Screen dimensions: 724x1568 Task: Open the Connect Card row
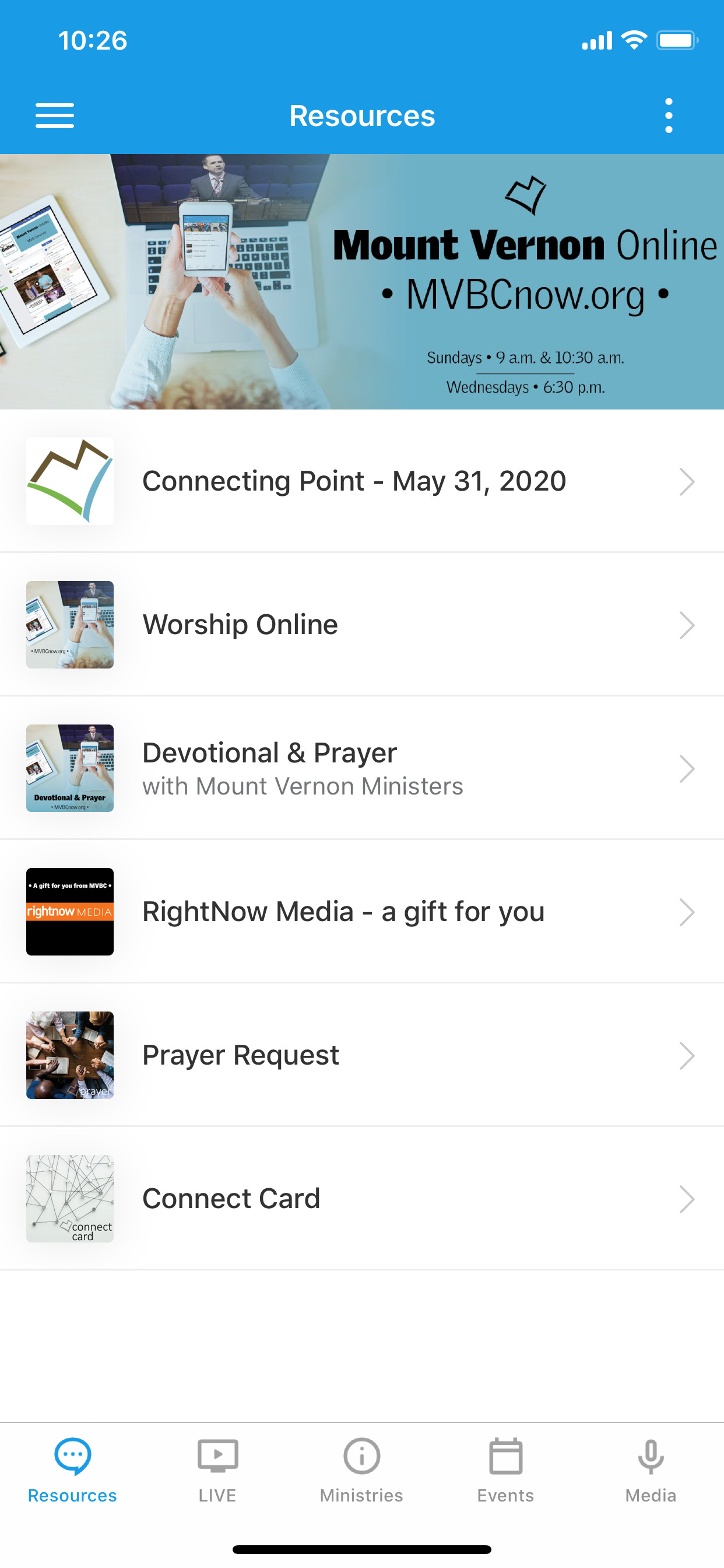(362, 1199)
